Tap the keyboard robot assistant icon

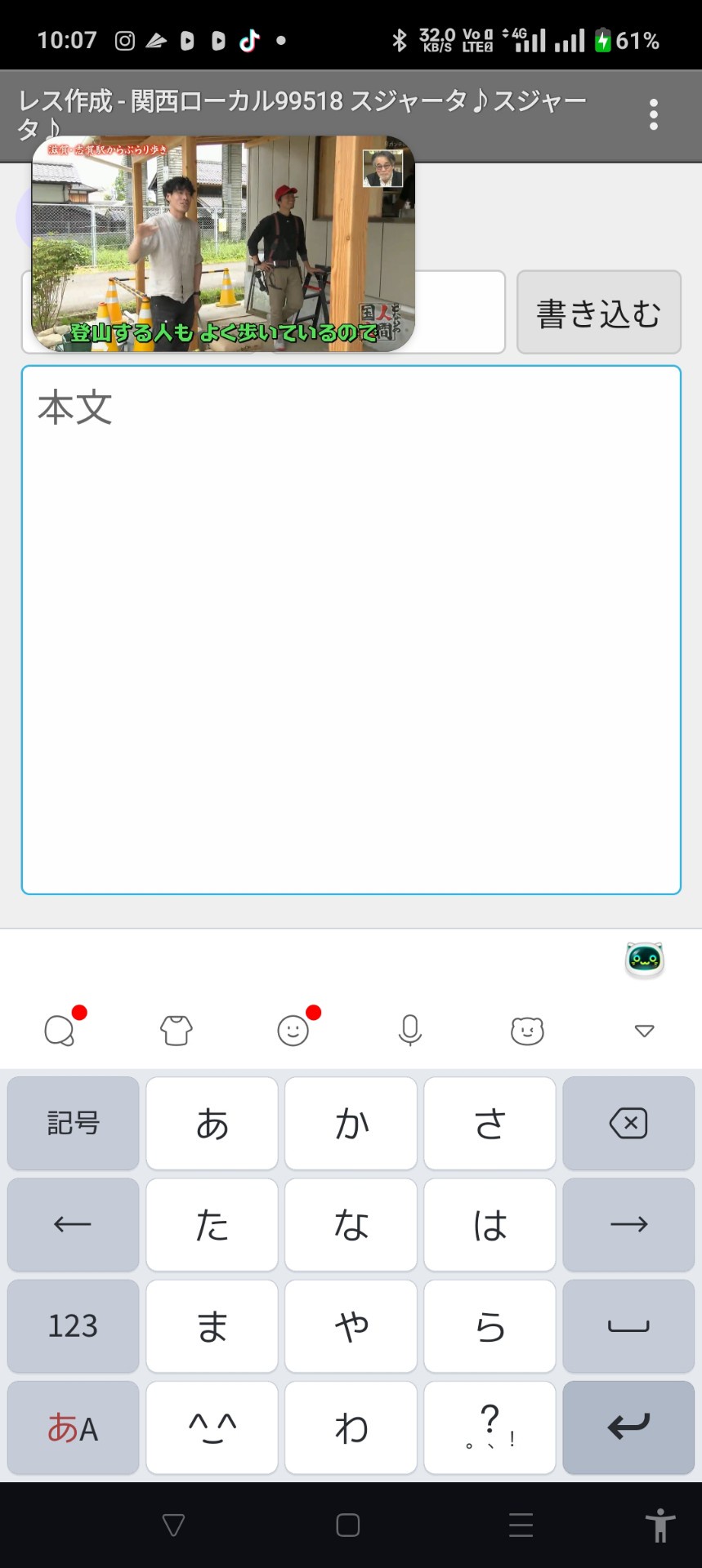pyautogui.click(x=644, y=960)
